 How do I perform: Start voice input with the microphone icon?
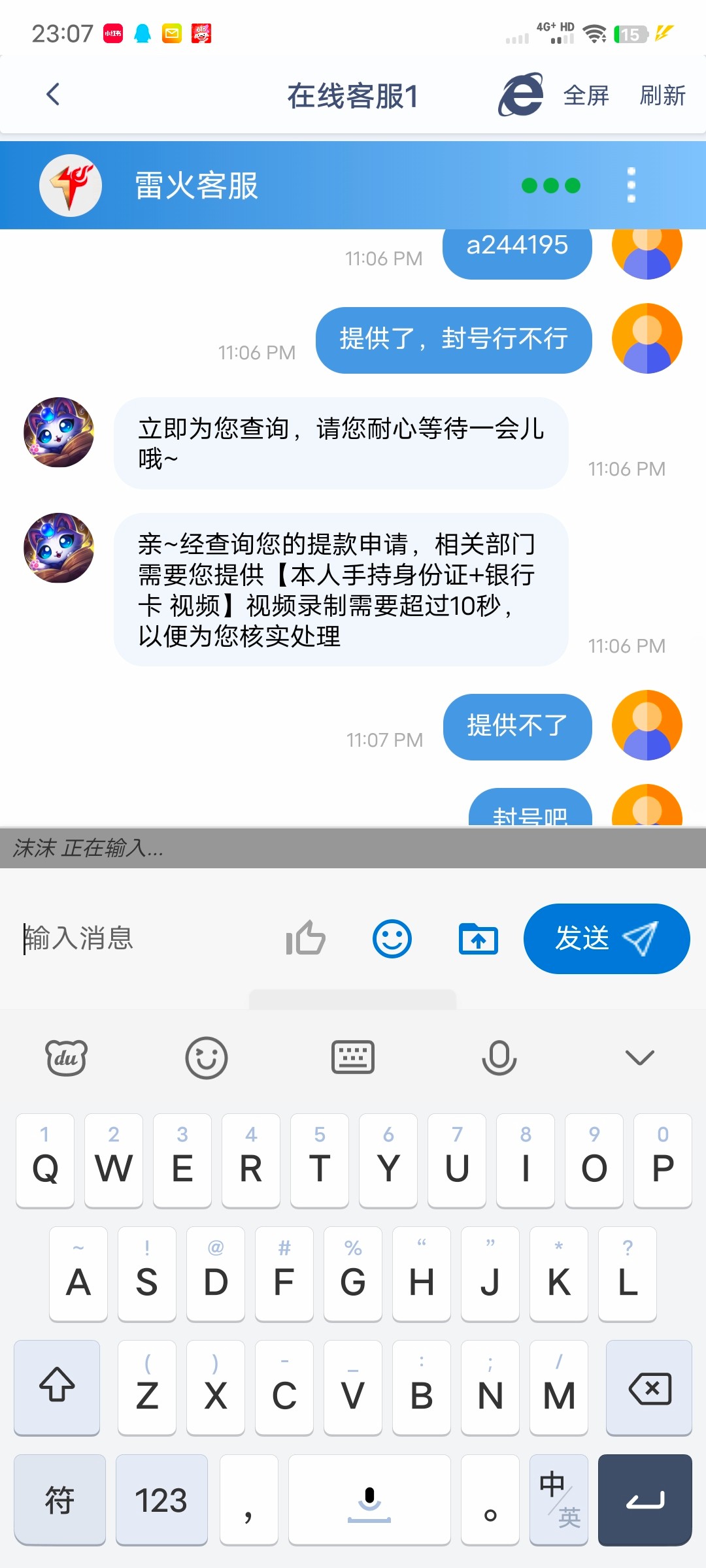499,1058
